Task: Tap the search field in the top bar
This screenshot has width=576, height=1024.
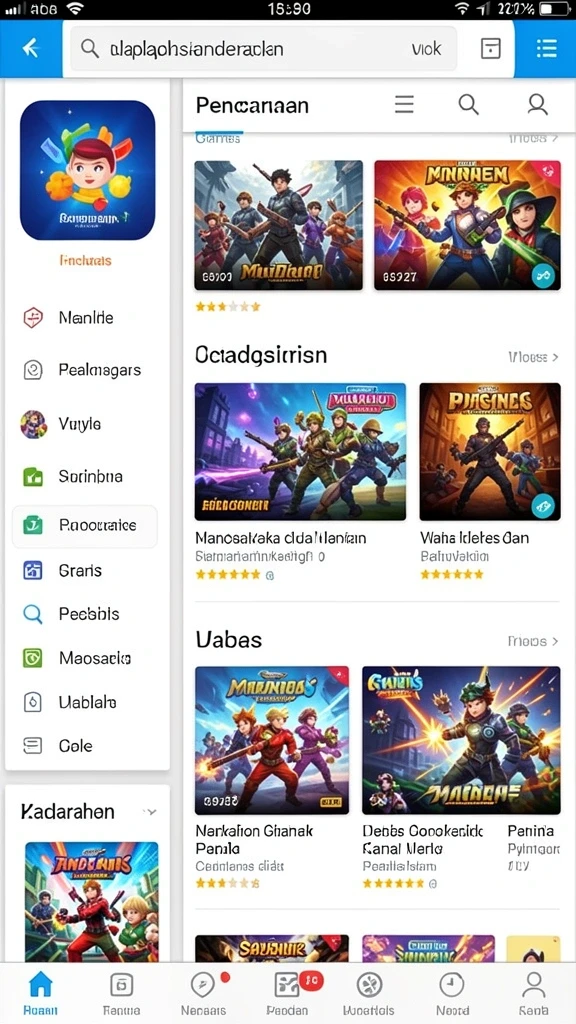Action: [x=263, y=48]
